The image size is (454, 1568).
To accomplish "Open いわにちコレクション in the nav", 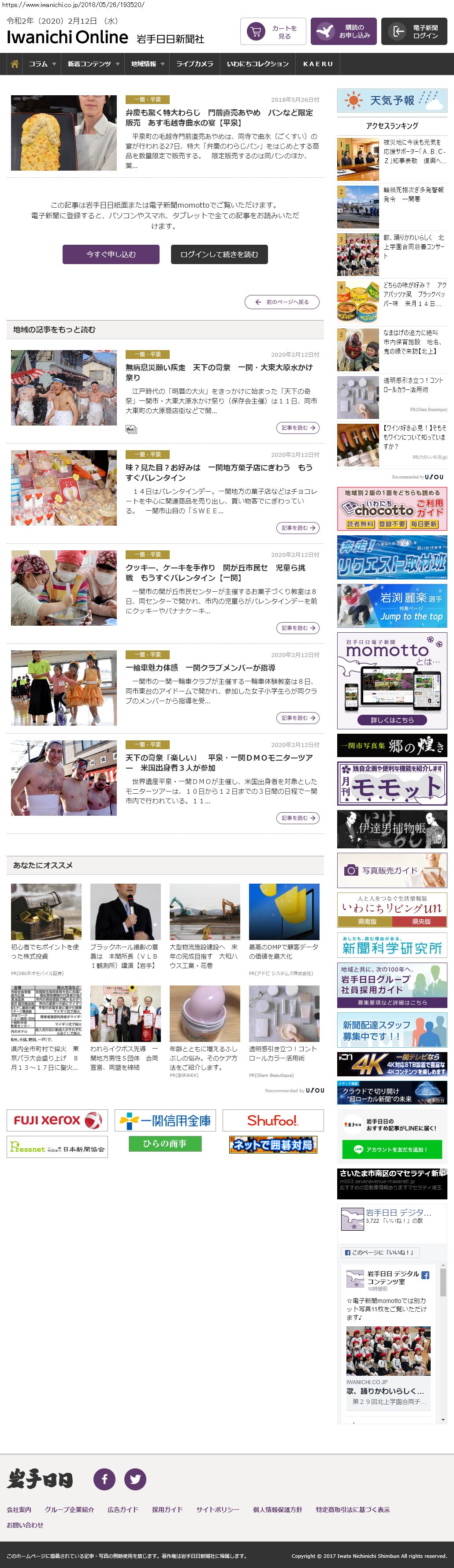I will [257, 64].
